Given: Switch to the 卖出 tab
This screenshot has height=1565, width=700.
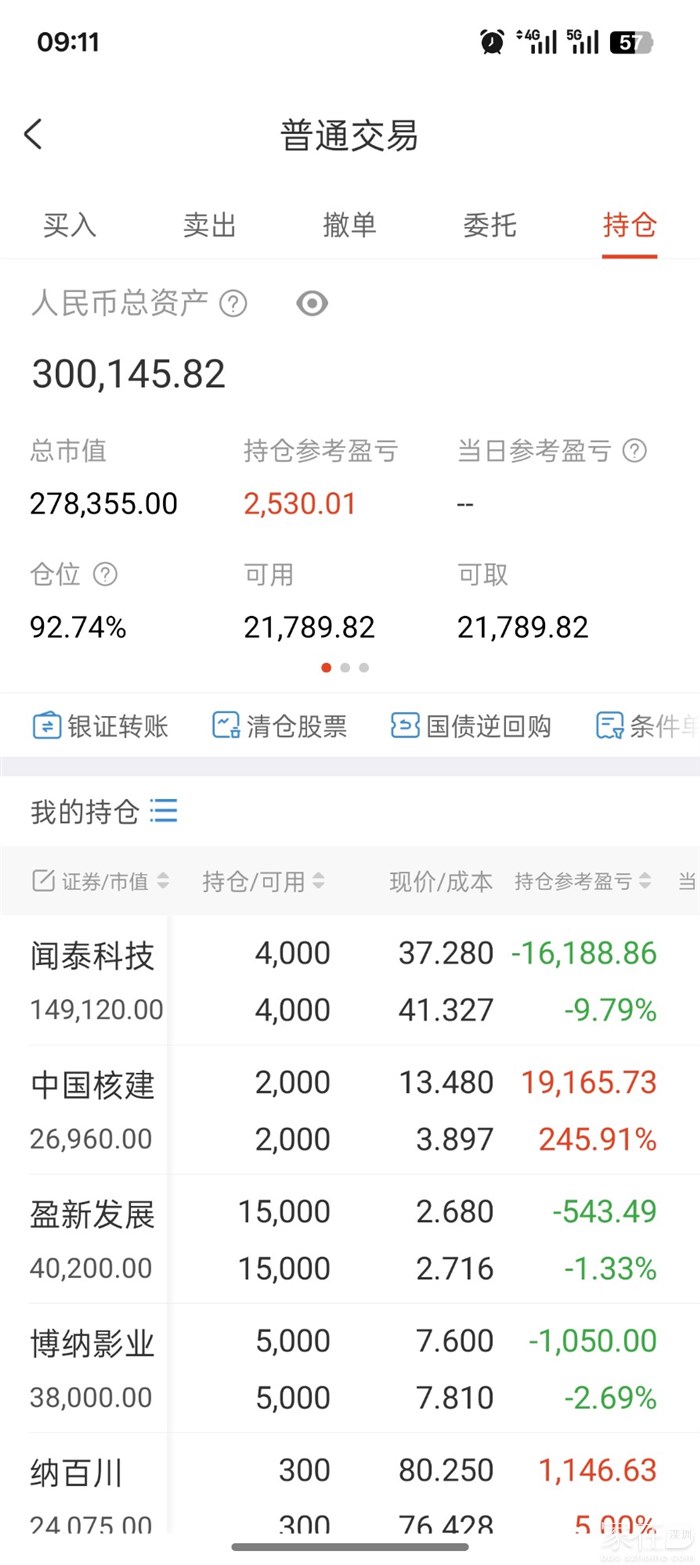Looking at the screenshot, I should pyautogui.click(x=209, y=225).
